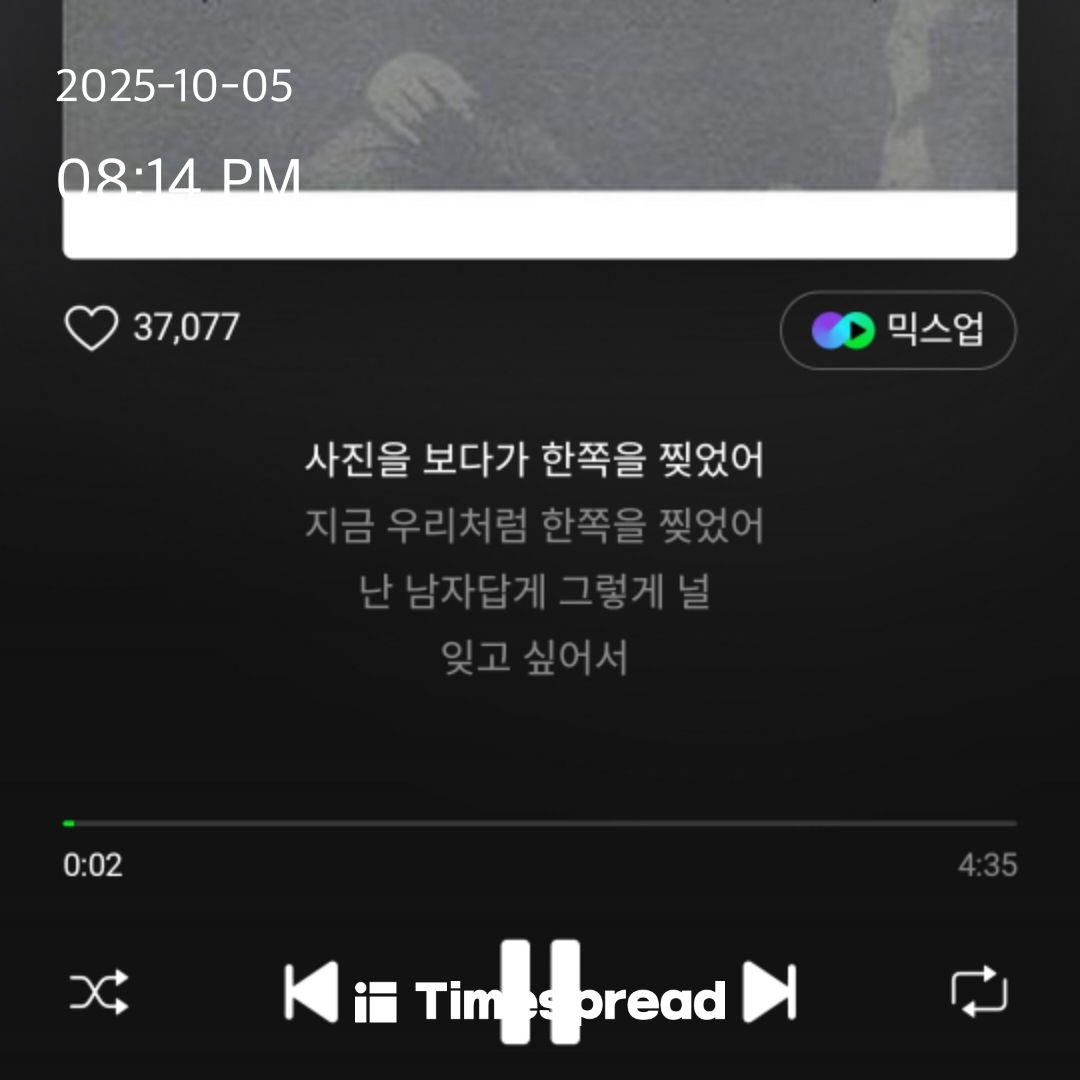1080x1080 pixels.
Task: Toggle shuffle playback
Action: pos(99,992)
